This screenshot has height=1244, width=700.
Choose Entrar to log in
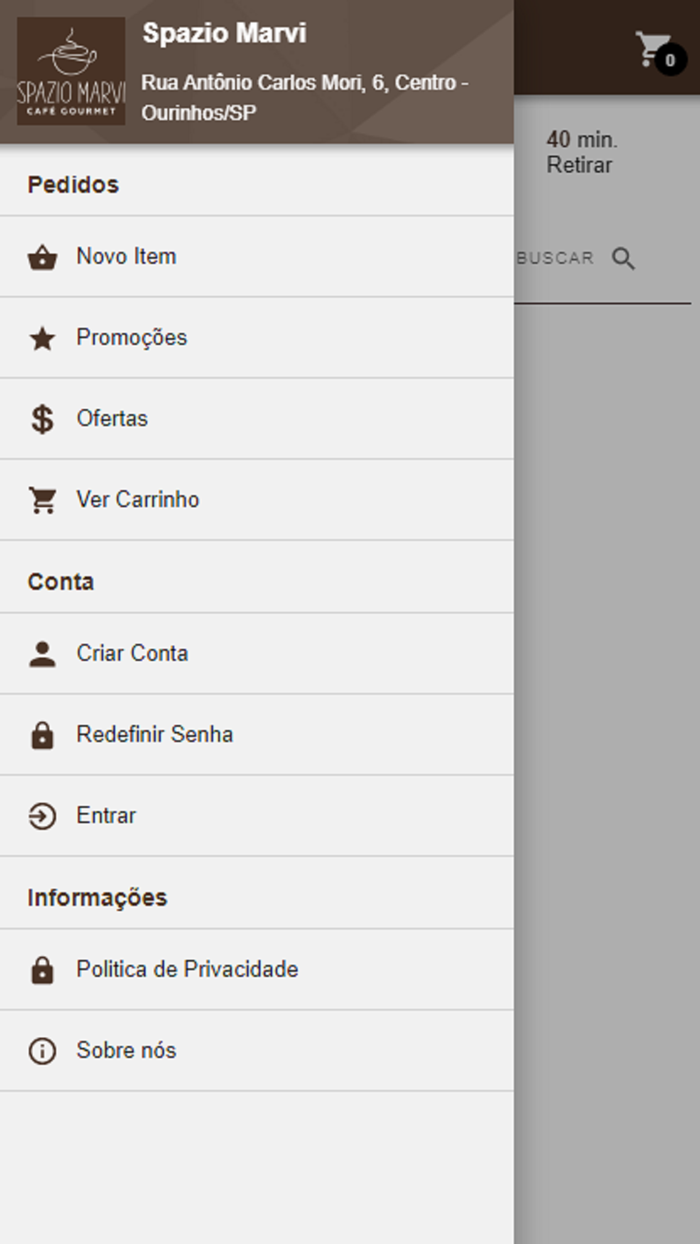(106, 816)
